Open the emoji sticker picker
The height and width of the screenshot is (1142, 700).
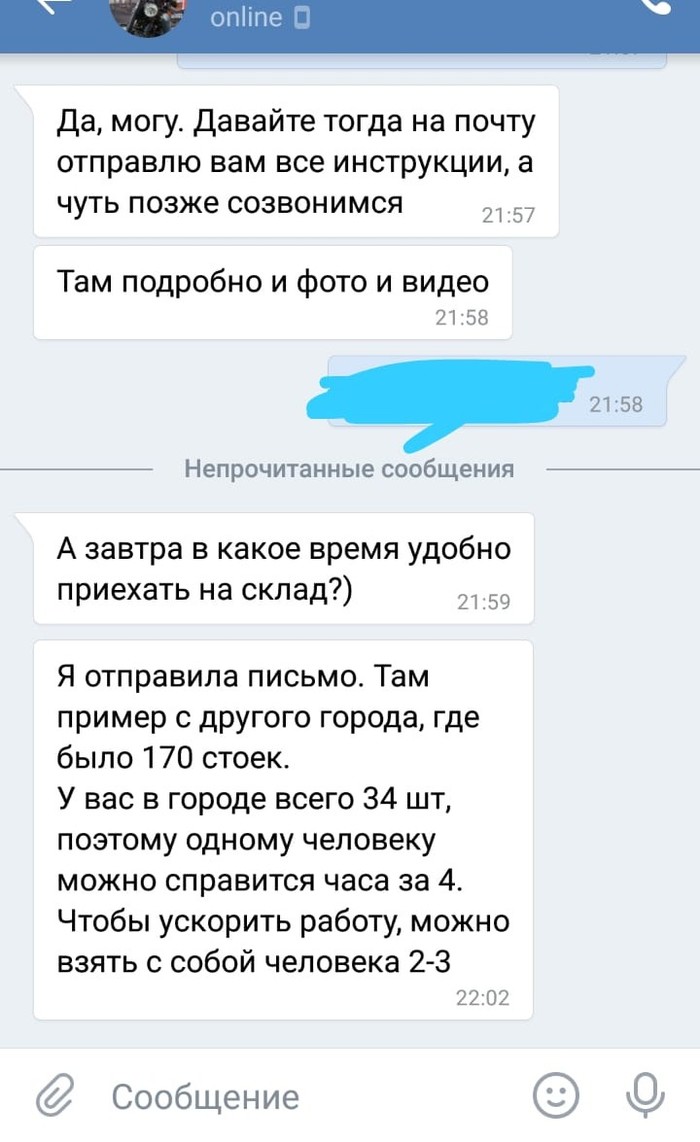555,1096
